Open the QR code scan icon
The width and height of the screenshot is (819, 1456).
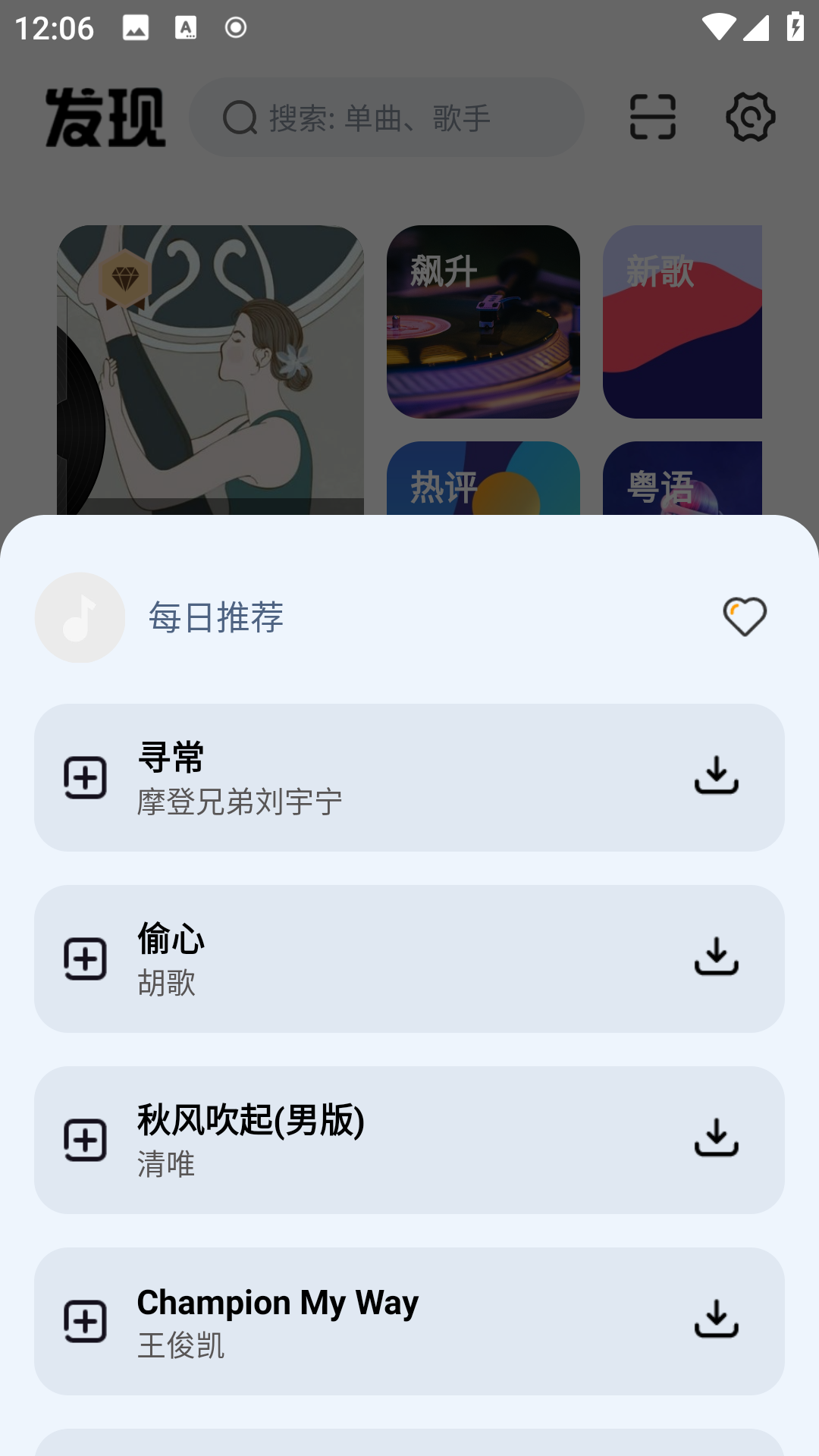pos(653,118)
